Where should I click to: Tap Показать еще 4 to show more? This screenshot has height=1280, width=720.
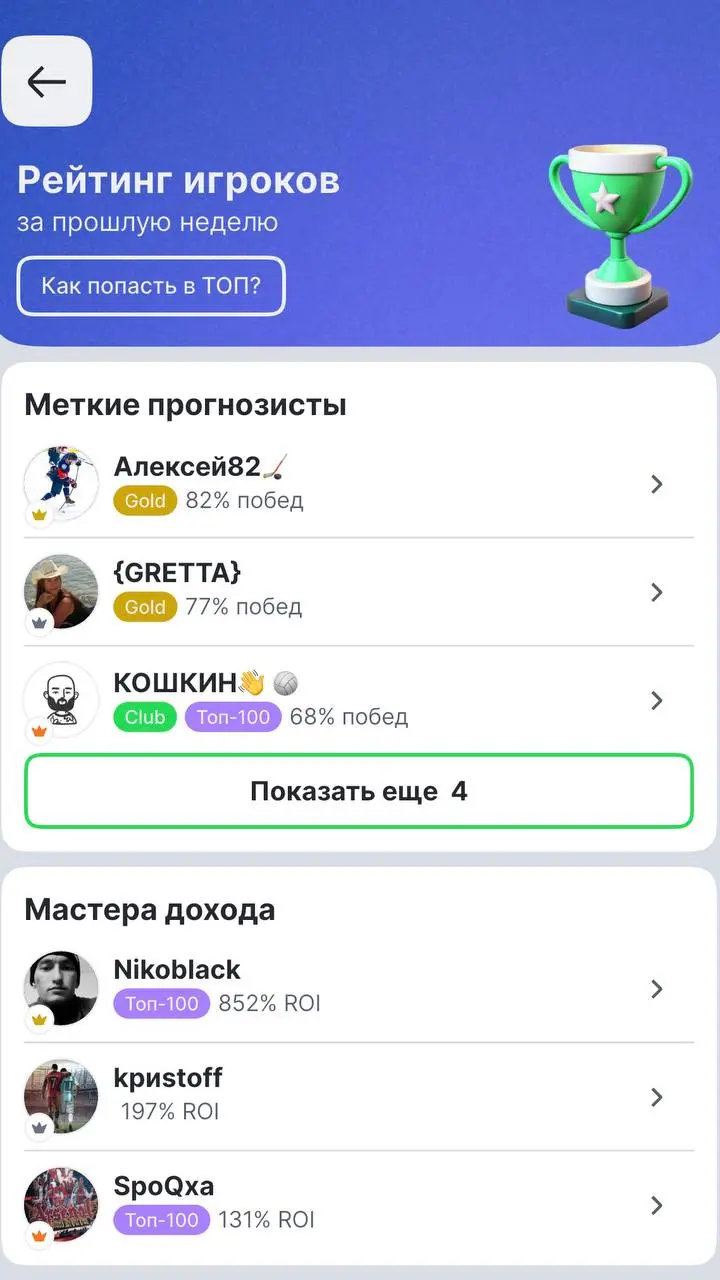point(360,791)
